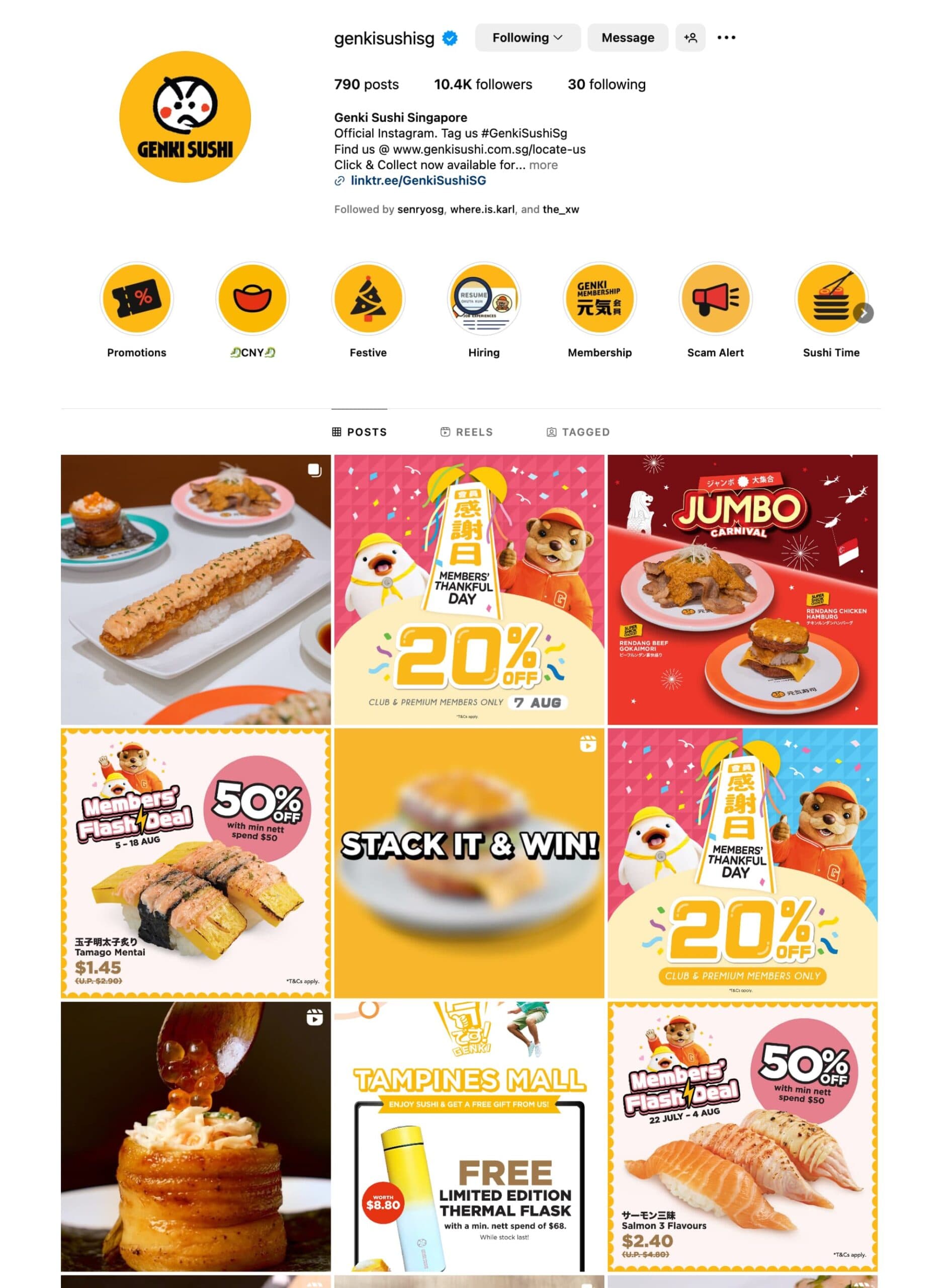This screenshot has height=1288, width=944.
Task: Open the Tampines Mall thermal flask post
Action: [x=469, y=1136]
